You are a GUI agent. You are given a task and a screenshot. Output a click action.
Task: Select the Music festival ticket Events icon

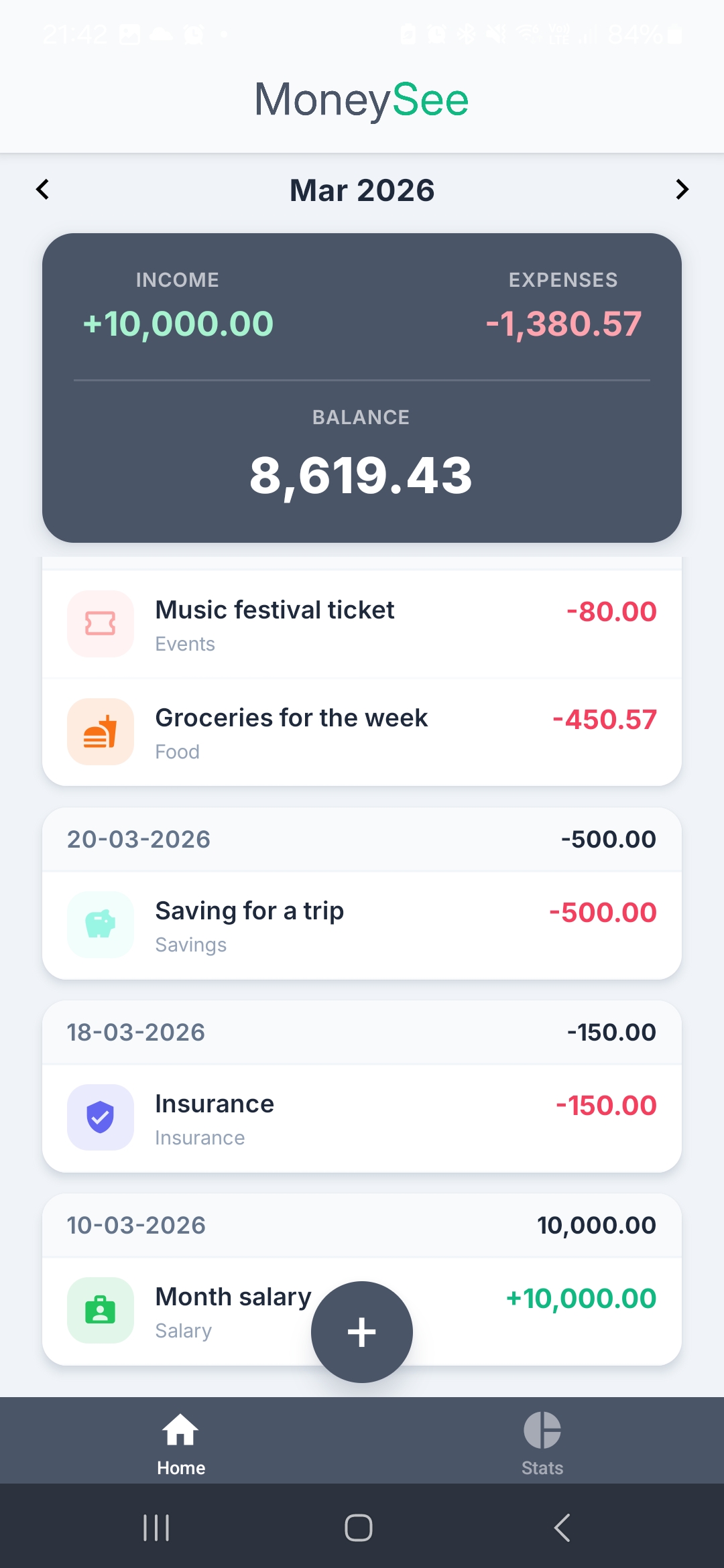coord(99,623)
